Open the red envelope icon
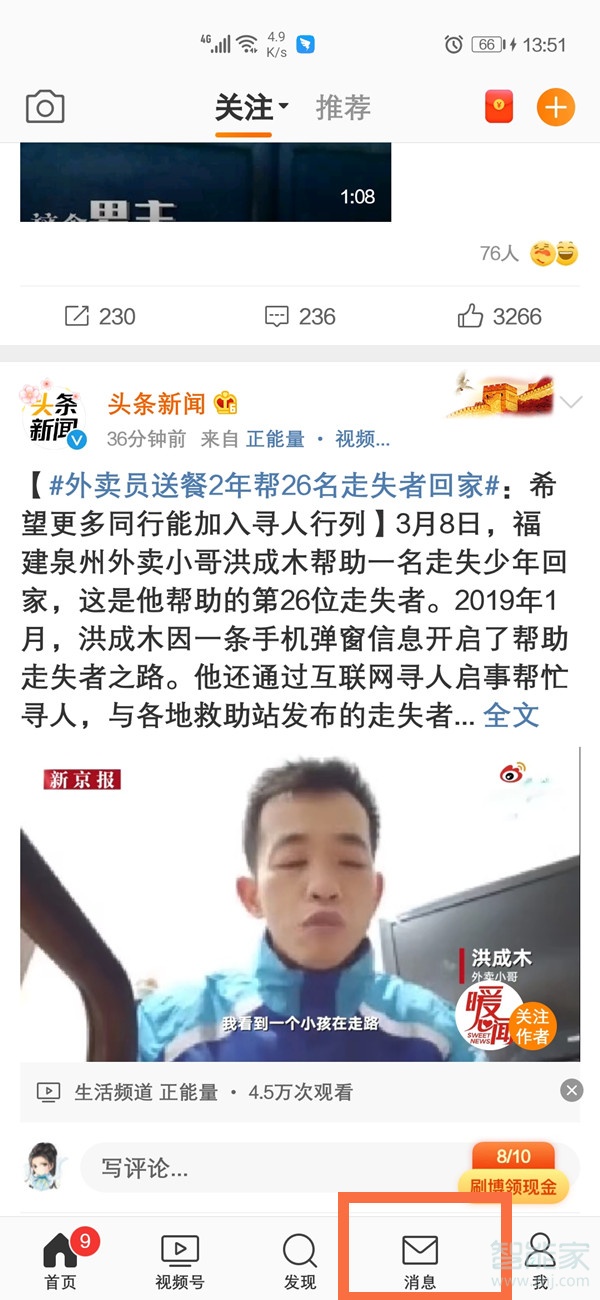The width and height of the screenshot is (600, 1300). point(499,107)
